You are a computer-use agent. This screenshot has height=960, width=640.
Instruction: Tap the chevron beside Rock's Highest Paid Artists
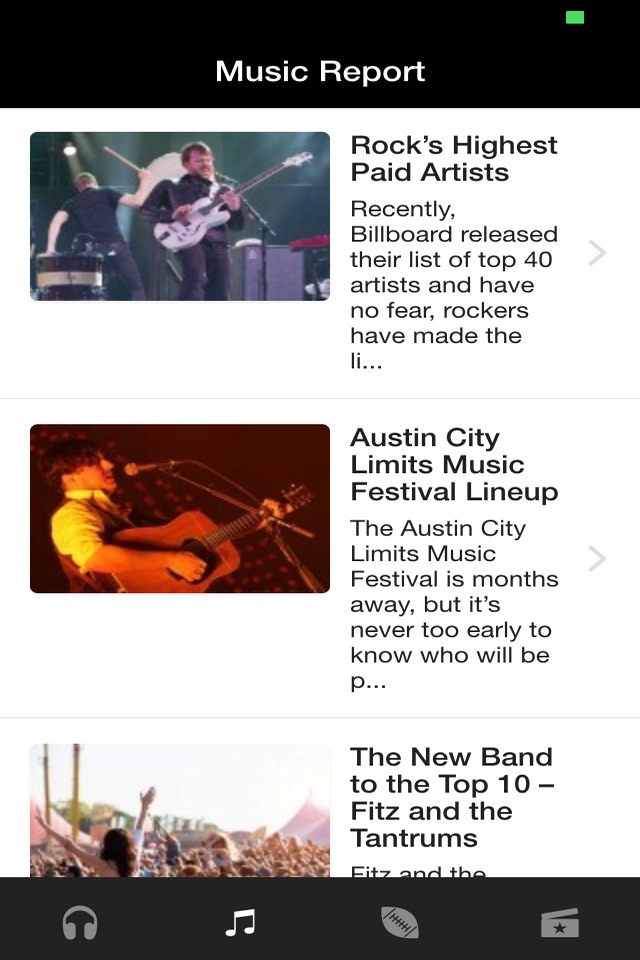click(597, 253)
